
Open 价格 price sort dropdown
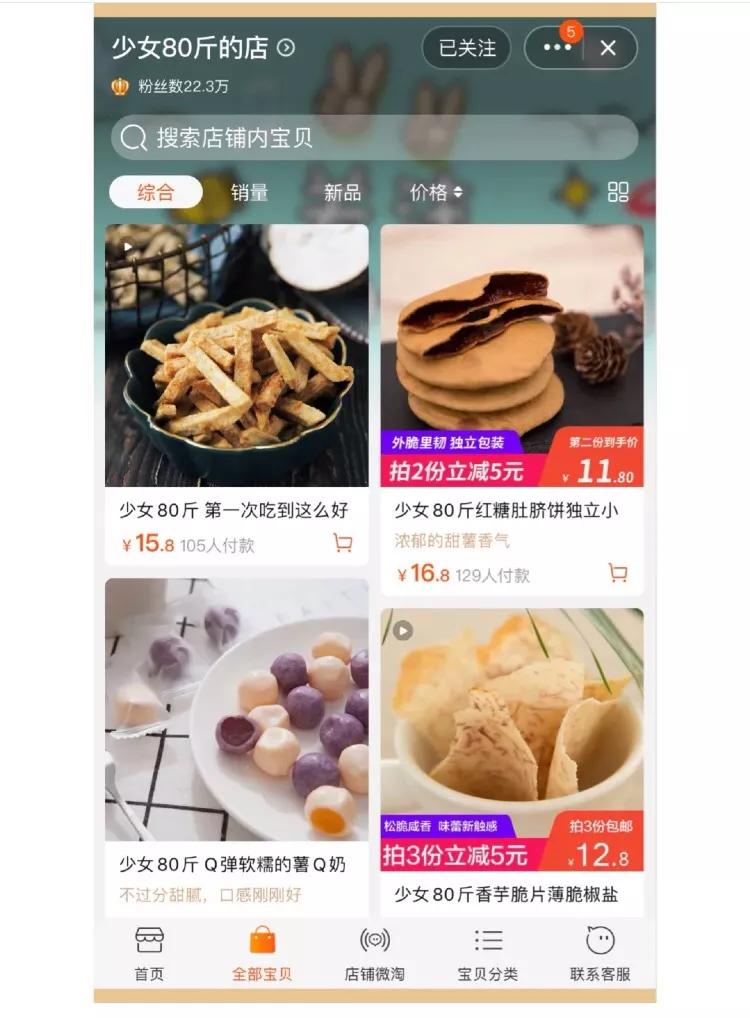point(430,191)
